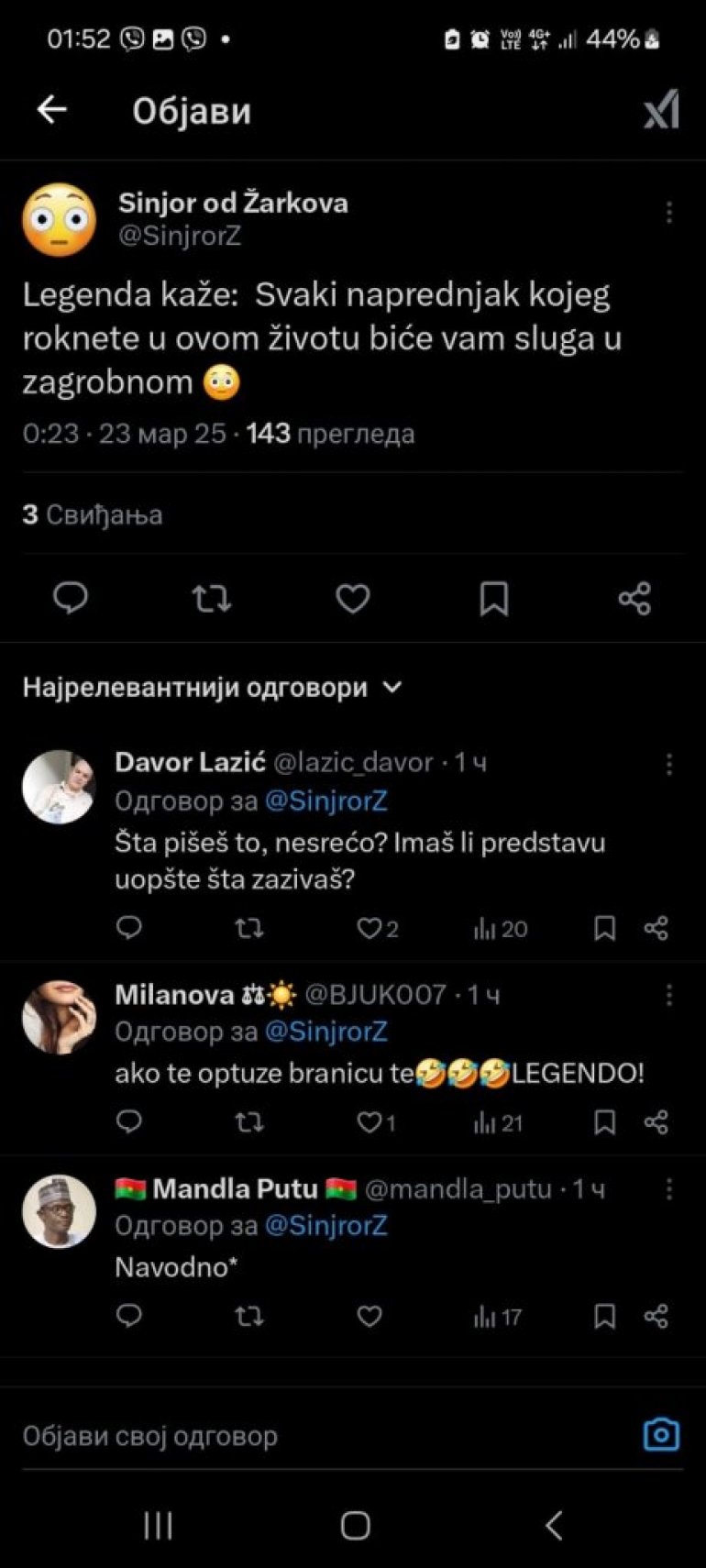Viewport: 706px width, 1568px height.
Task: View Sinjor od Žarkova's profile picture
Action: click(x=60, y=220)
